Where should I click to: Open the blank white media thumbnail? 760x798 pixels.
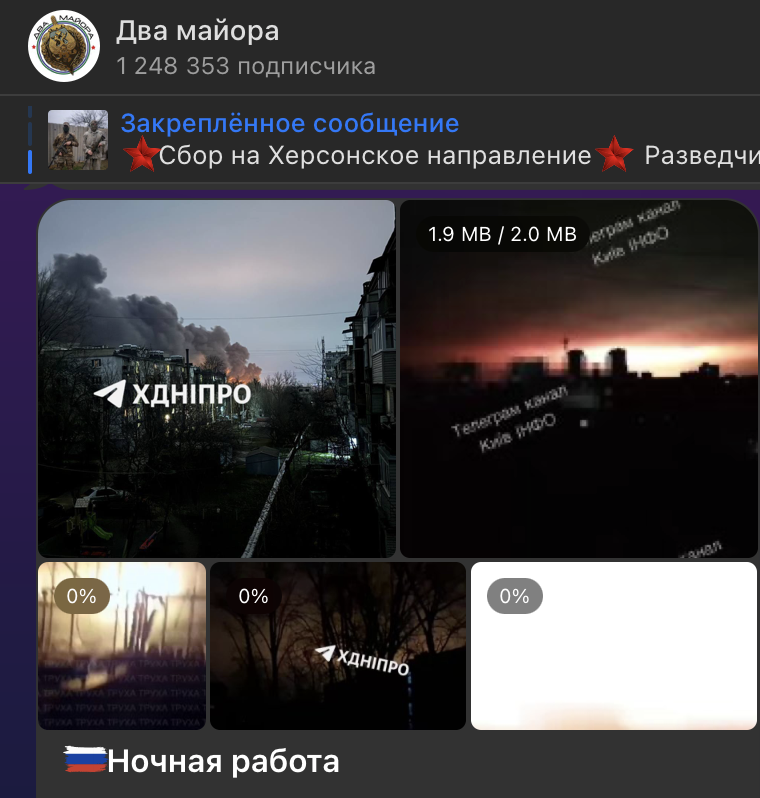tap(613, 646)
